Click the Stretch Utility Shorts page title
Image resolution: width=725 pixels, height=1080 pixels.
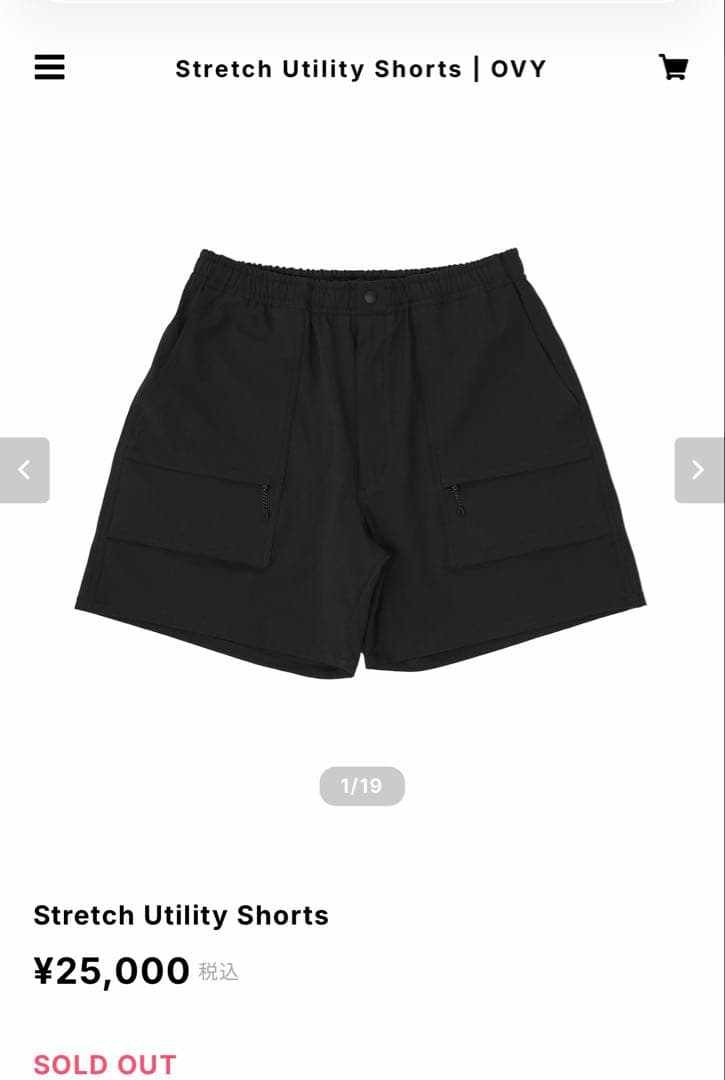(362, 68)
